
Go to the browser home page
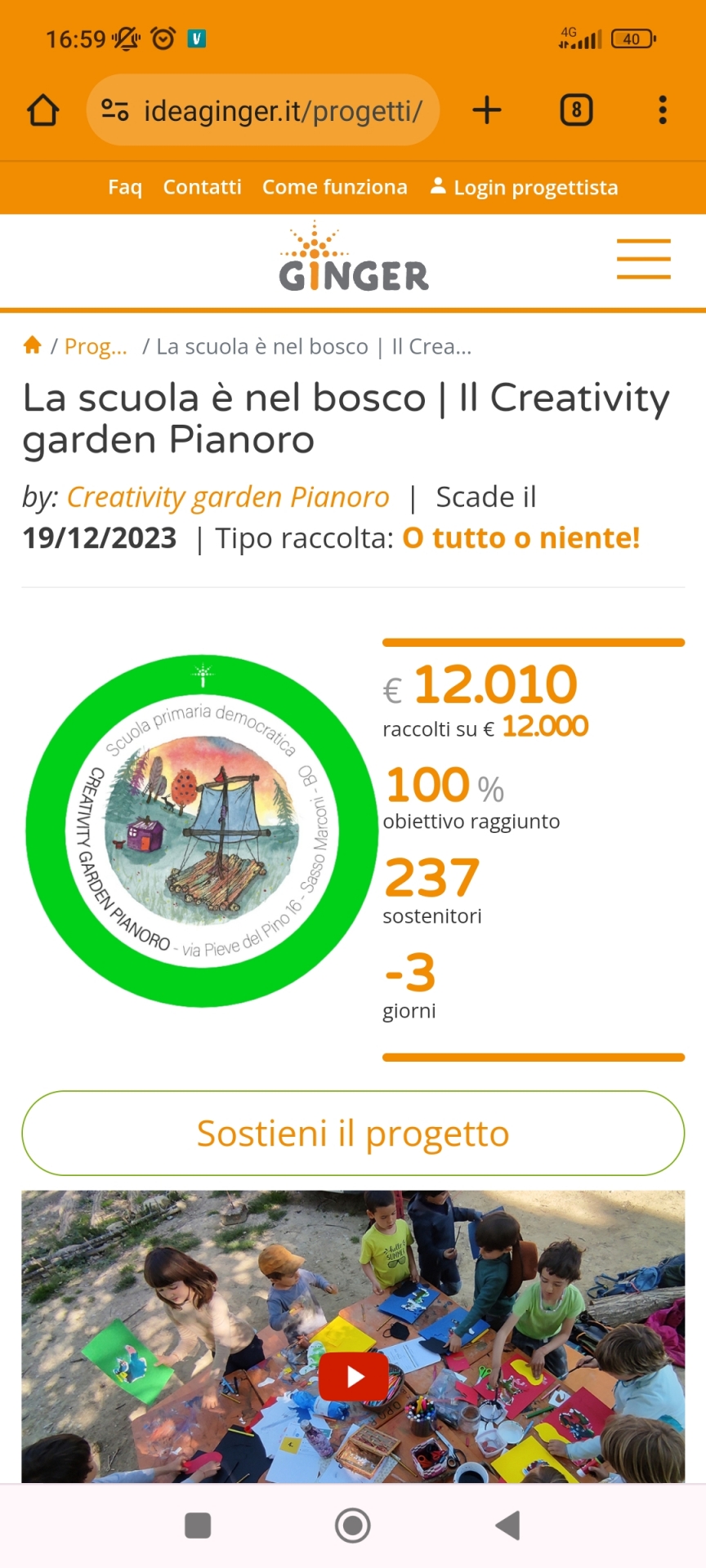[43, 110]
